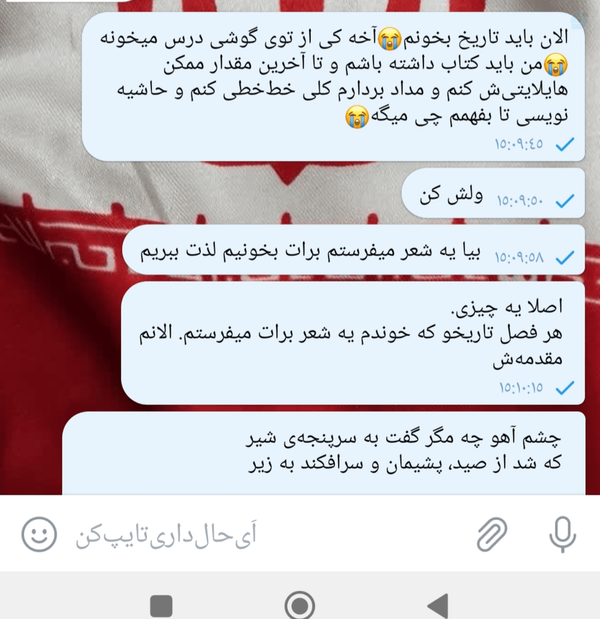600x619 pixels.
Task: Open the emoji picker
Action: [x=39, y=535]
